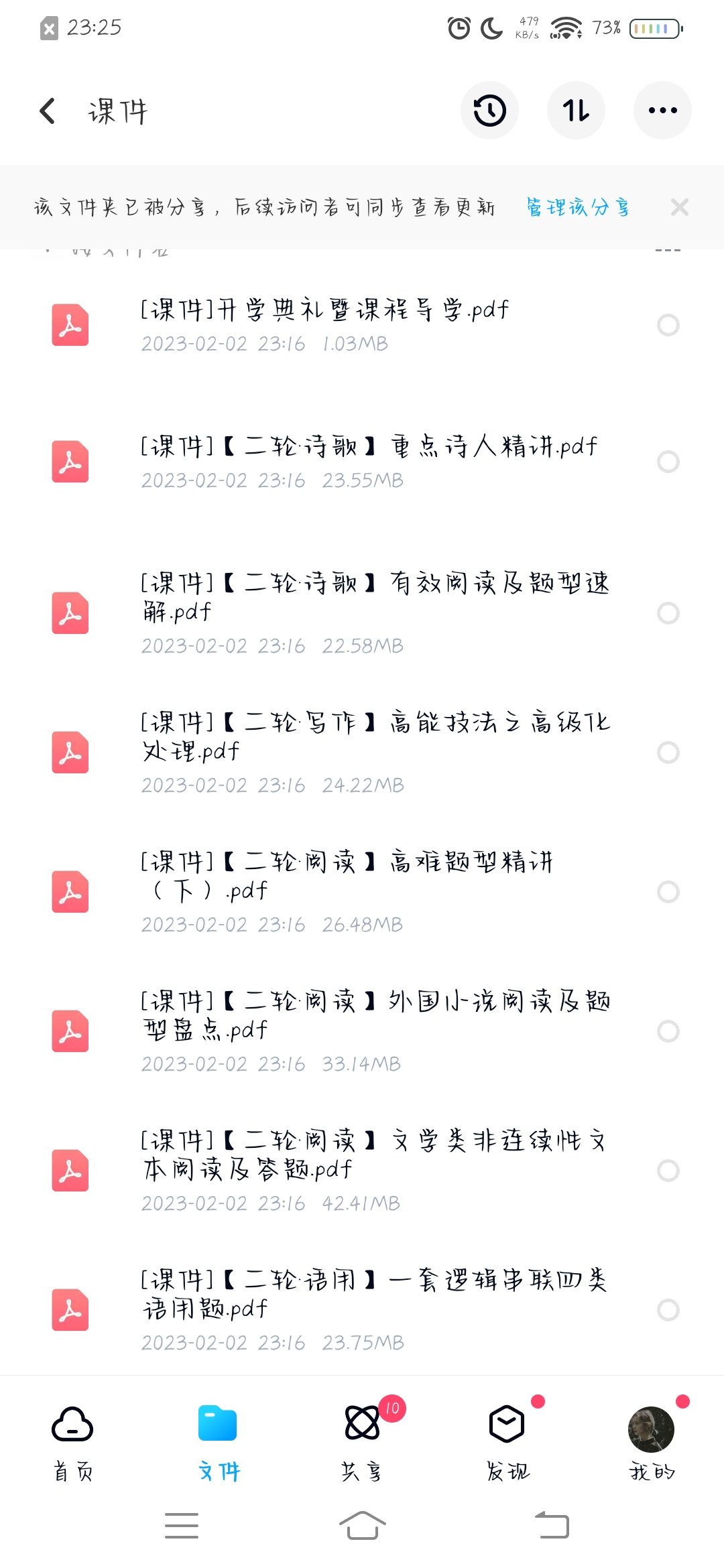Open the history clock icon
The height and width of the screenshot is (1568, 724).
point(489,111)
